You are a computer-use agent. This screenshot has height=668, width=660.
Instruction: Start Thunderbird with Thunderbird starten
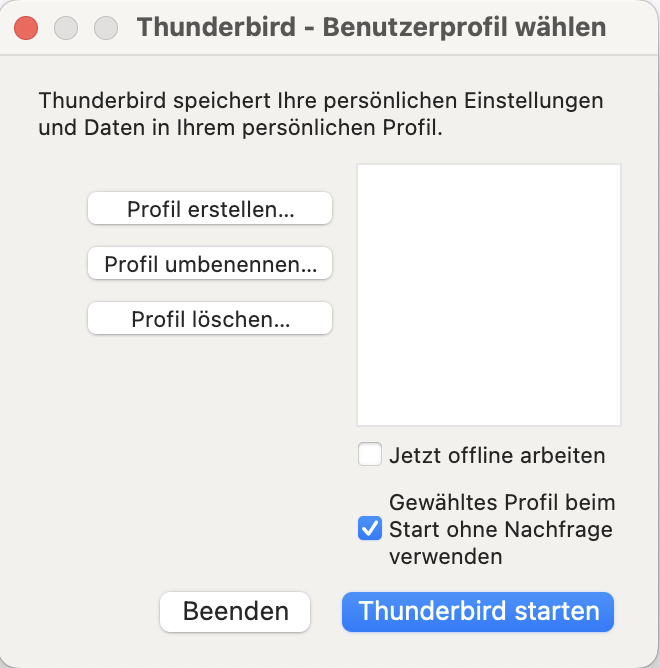pos(478,611)
